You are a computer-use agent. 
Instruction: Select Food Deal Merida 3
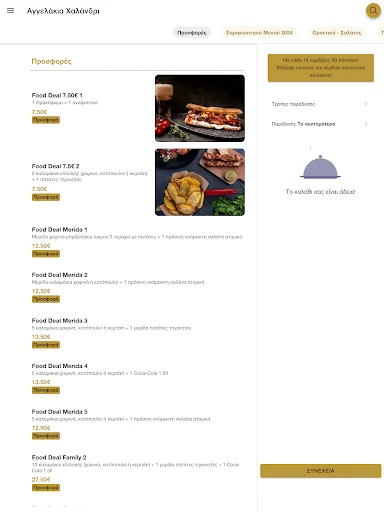point(138,333)
